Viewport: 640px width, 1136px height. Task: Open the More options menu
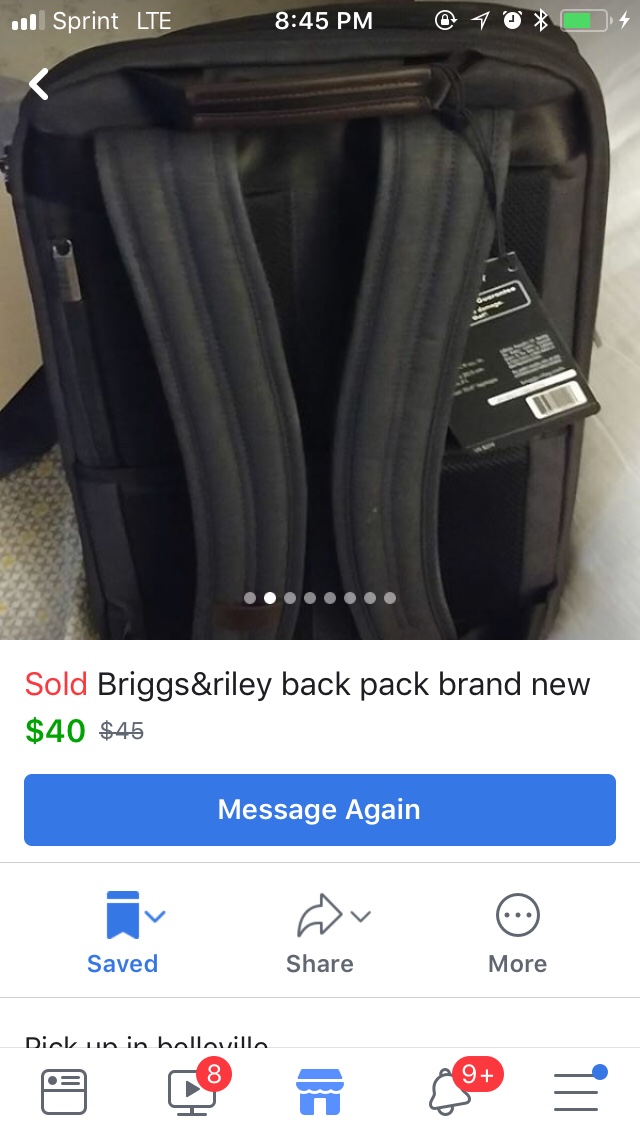pos(517,932)
